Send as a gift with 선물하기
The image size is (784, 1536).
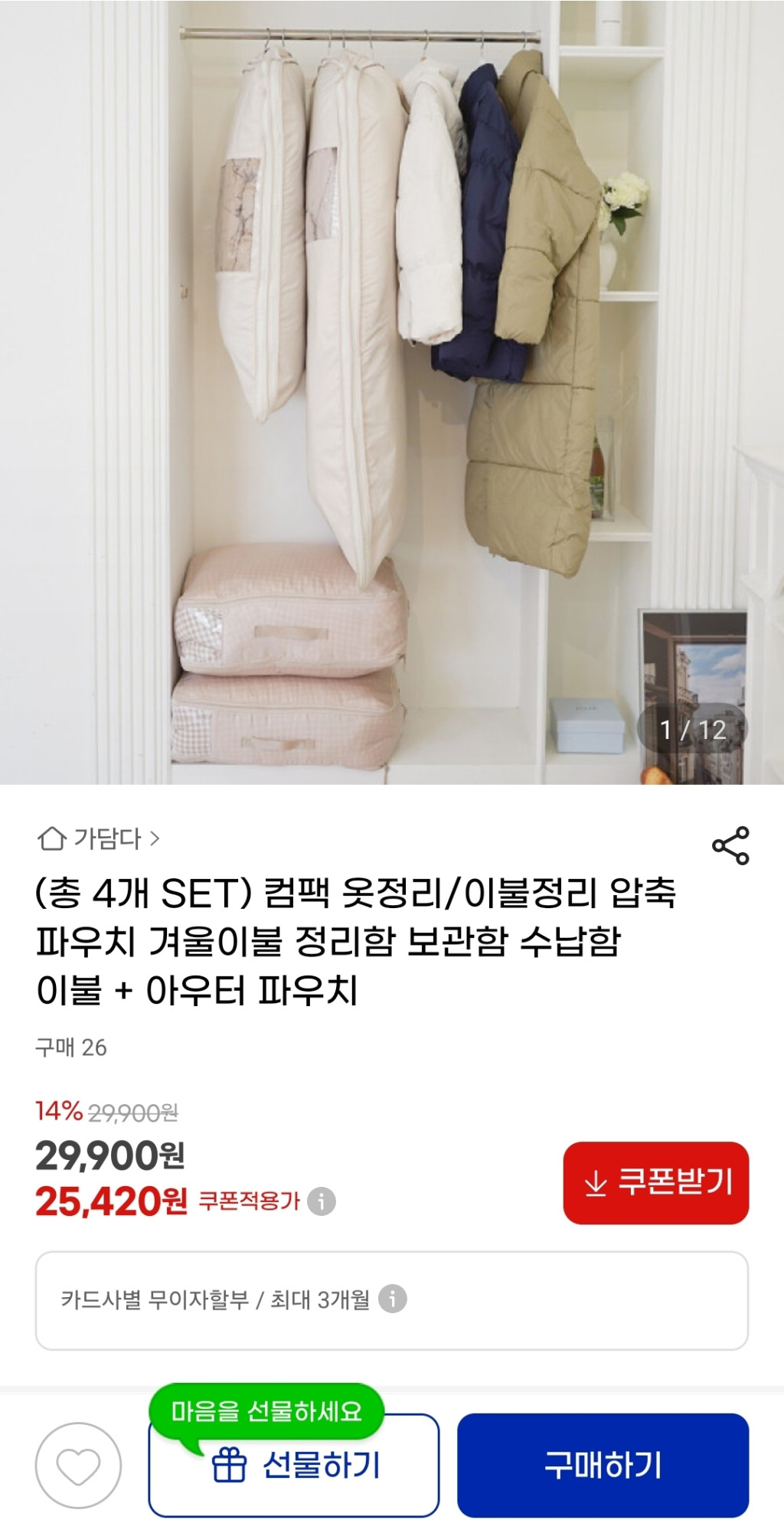(x=294, y=1466)
